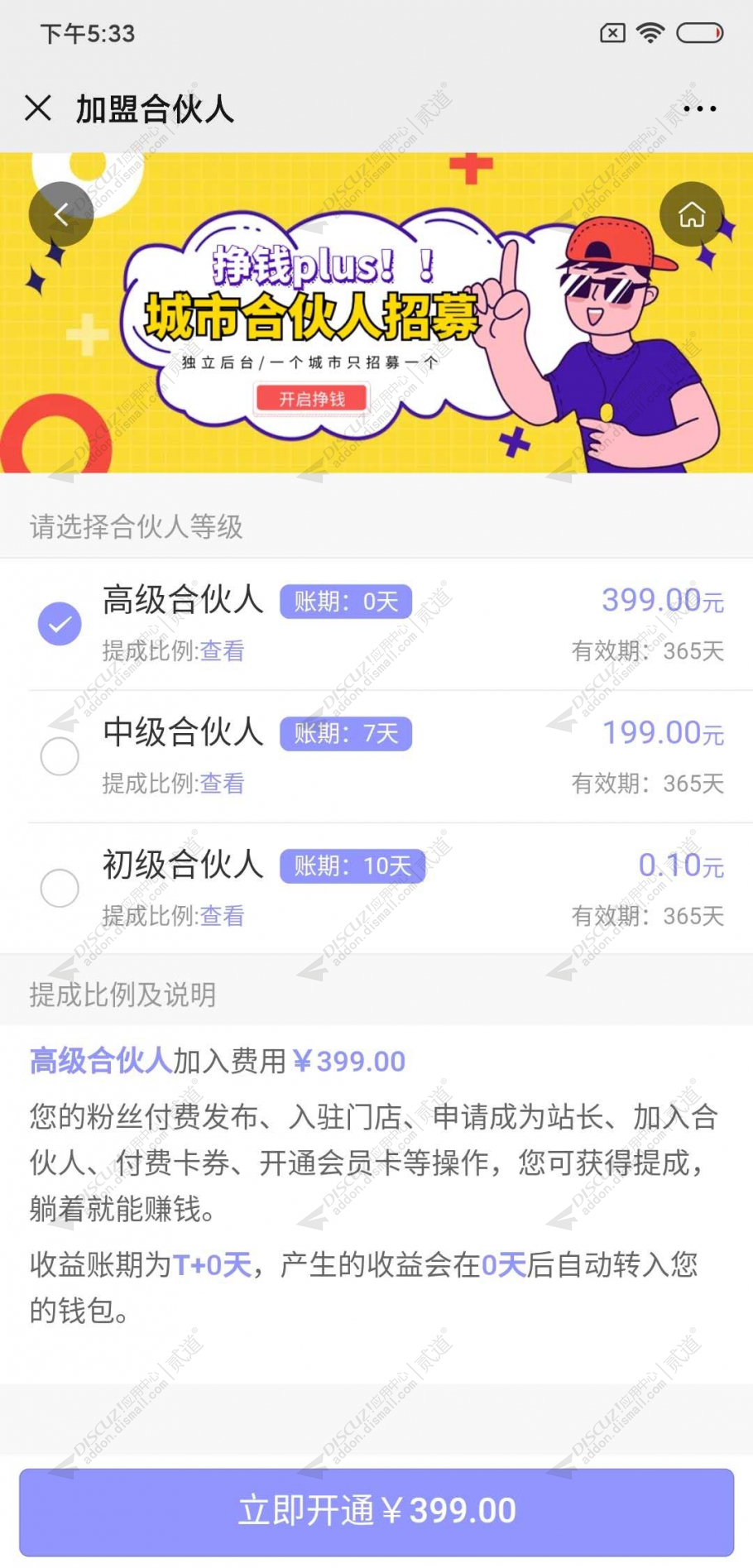Tap the left arrow chevron on the banner
753x1568 pixels.
tap(60, 213)
